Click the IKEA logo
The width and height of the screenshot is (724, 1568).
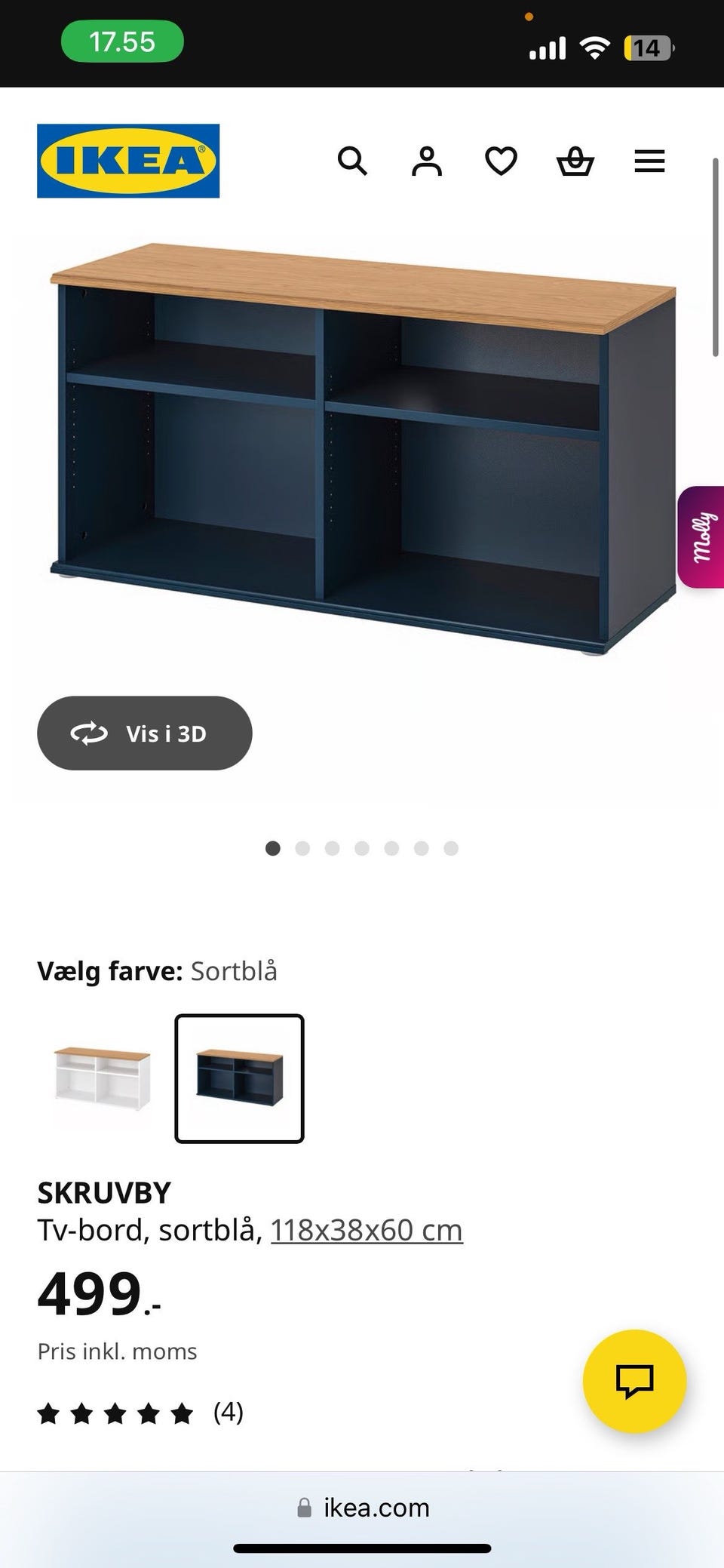click(x=127, y=161)
